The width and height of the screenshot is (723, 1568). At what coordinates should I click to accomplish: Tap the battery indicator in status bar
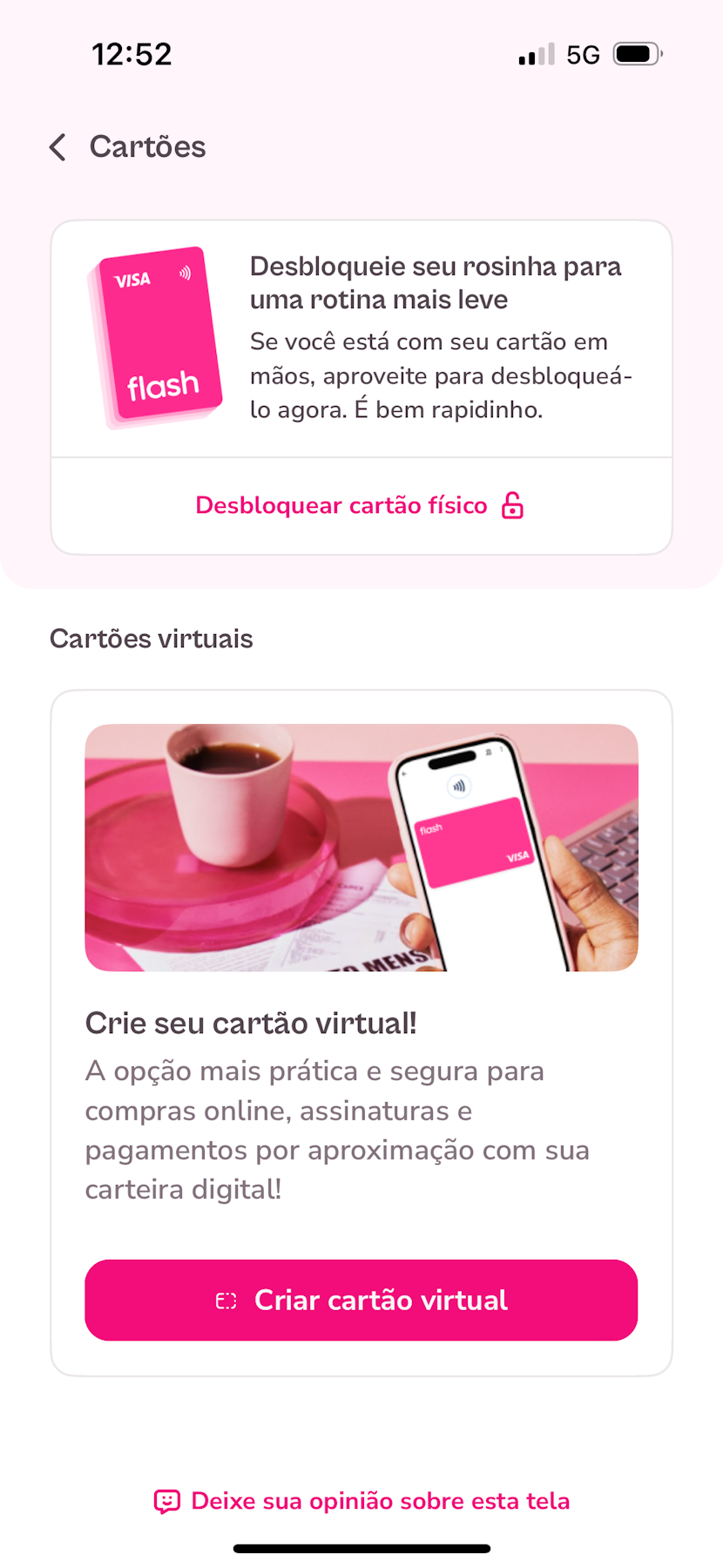[635, 53]
